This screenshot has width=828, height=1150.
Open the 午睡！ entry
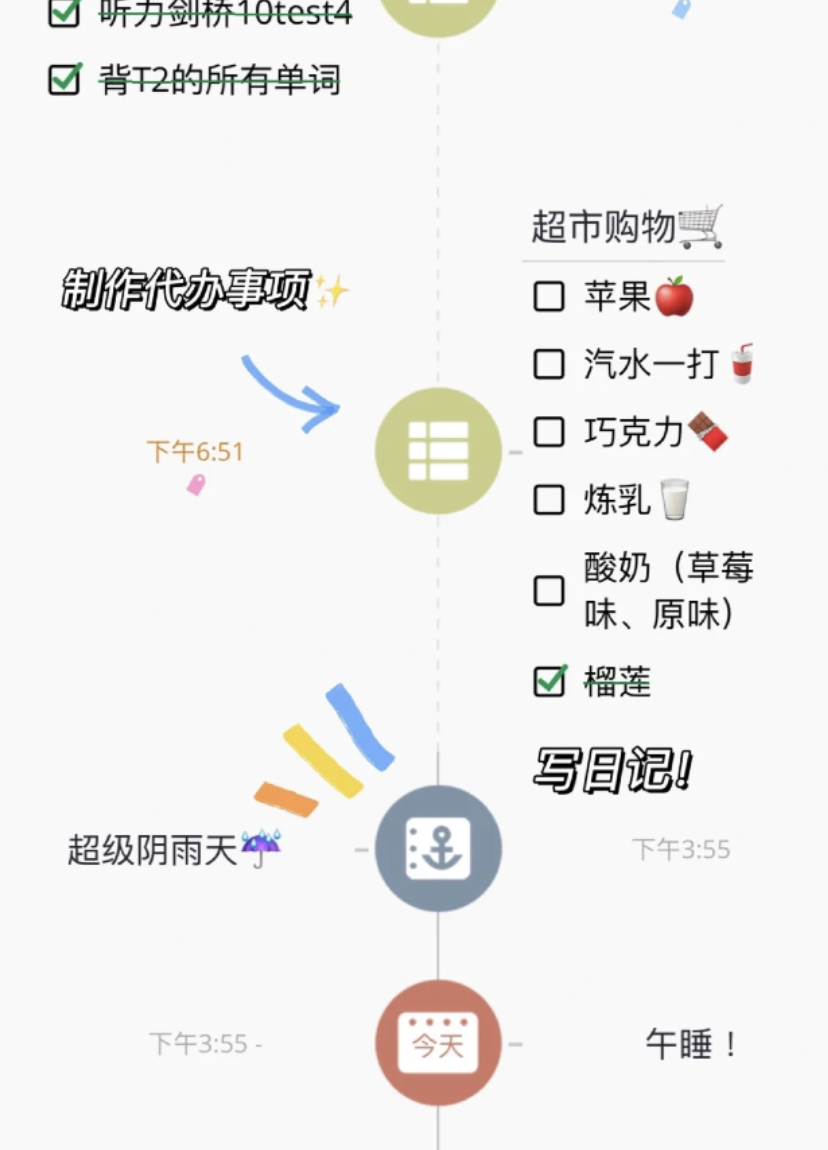692,1045
